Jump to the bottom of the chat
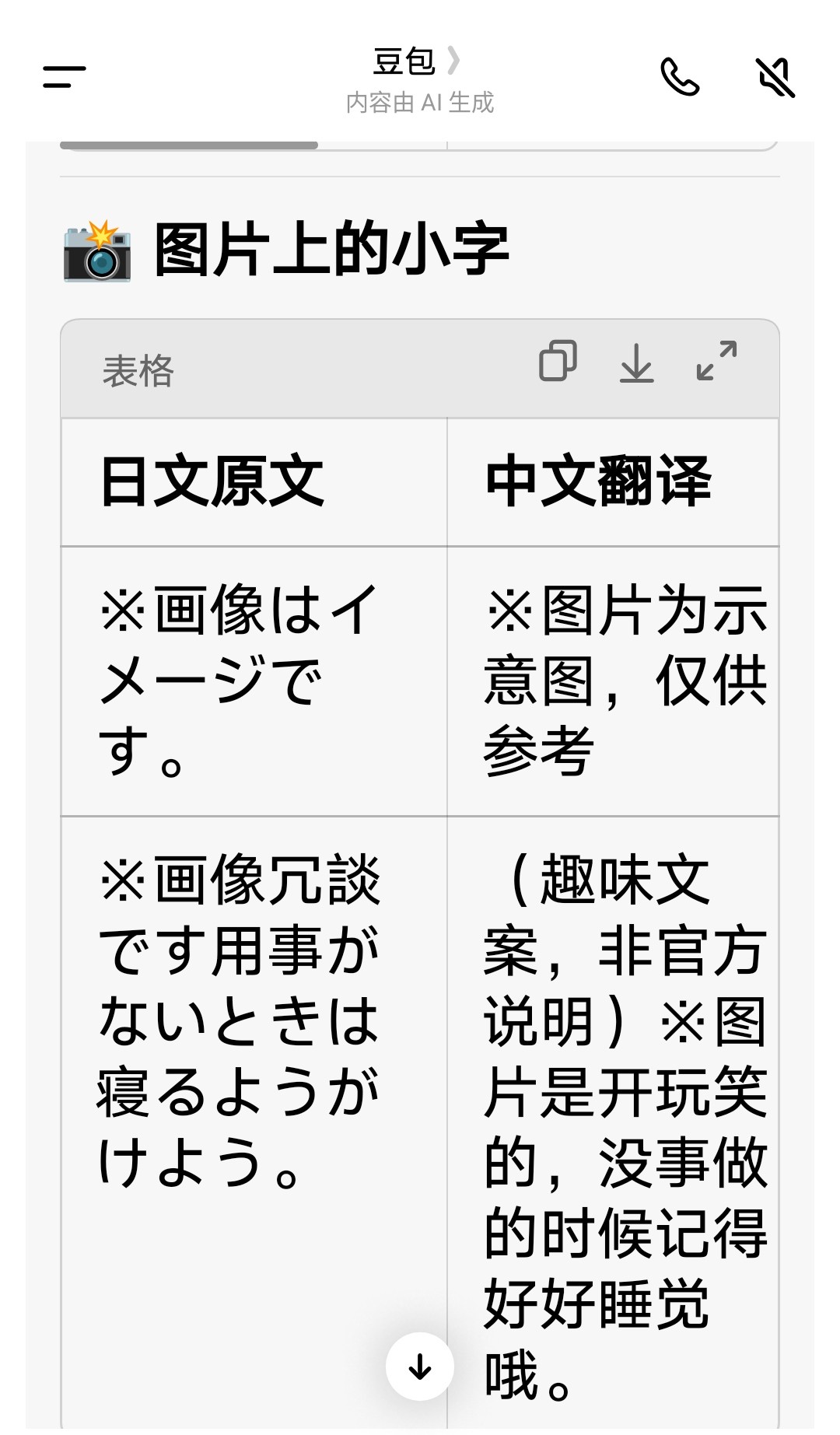Viewport: 840px width, 1435px height. click(420, 1367)
